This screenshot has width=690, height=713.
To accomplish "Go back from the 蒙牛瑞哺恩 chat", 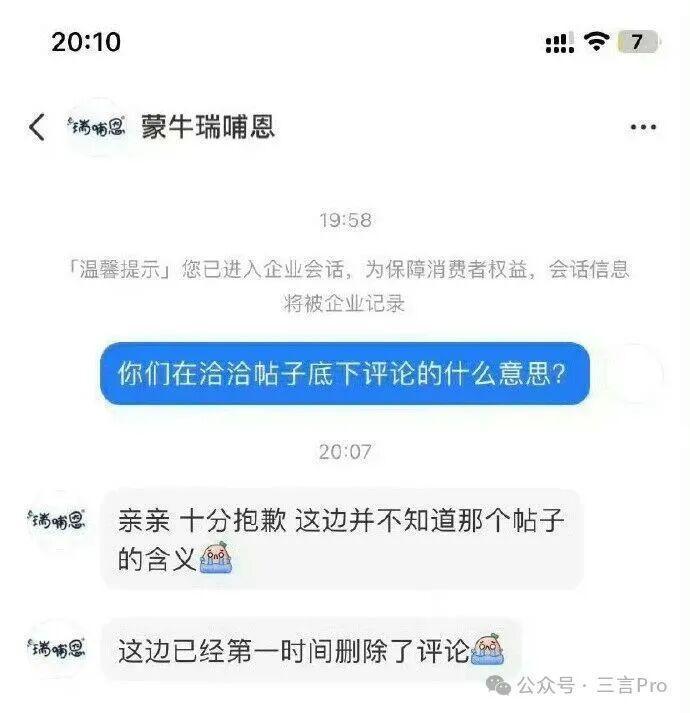I will coord(37,127).
